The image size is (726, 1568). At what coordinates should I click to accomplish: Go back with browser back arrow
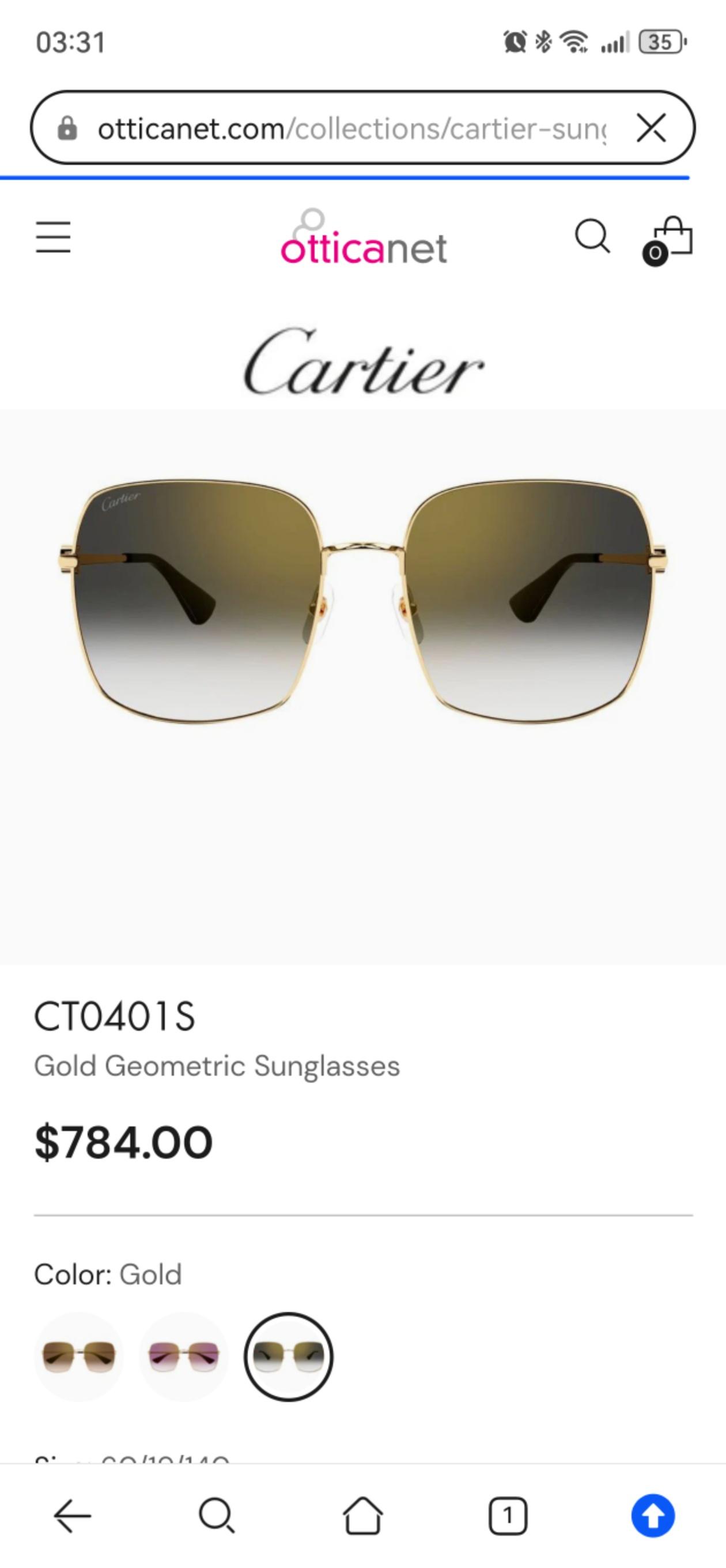[73, 1516]
